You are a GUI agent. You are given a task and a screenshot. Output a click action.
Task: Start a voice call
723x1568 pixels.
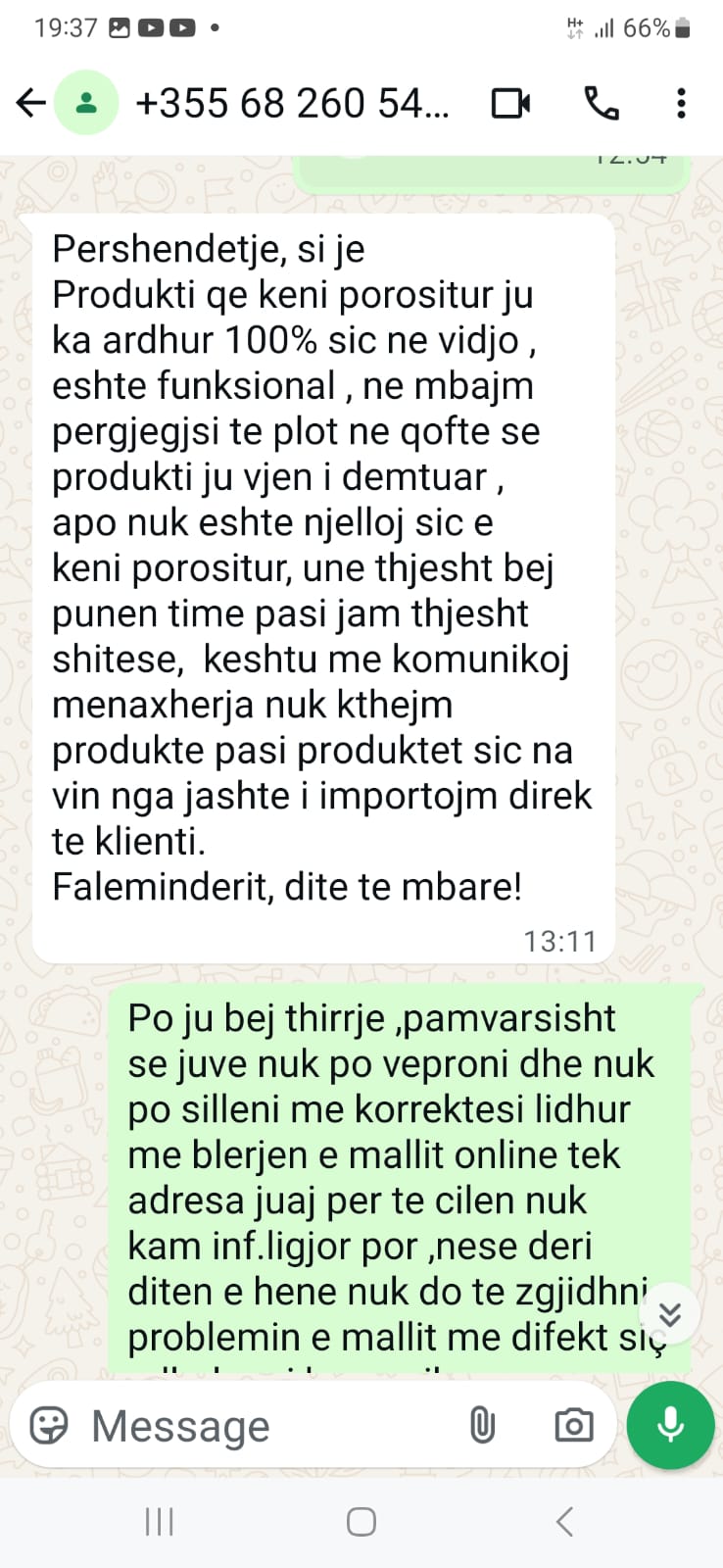point(601,103)
